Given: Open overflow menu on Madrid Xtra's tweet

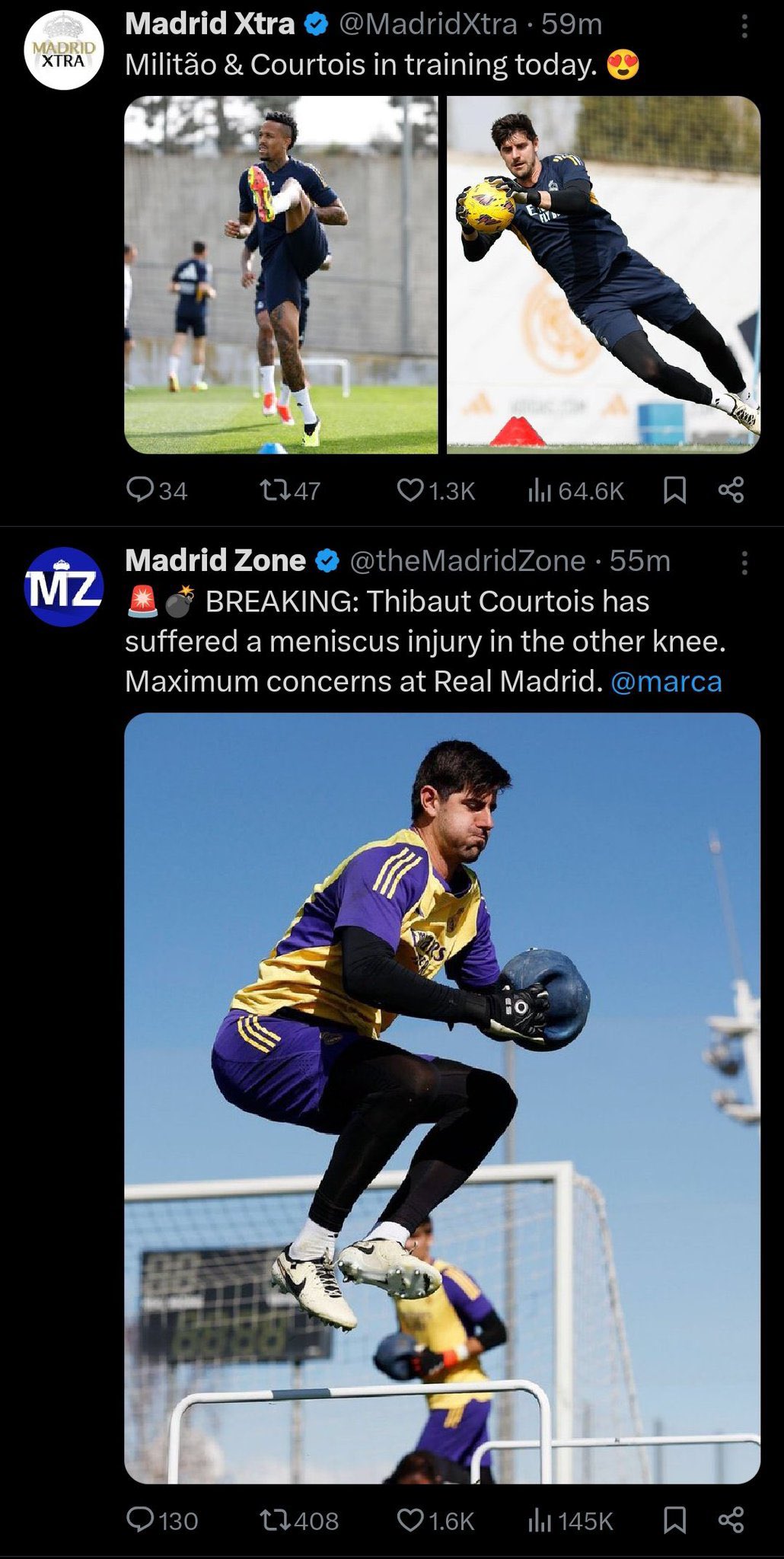Looking at the screenshot, I should point(744,27).
